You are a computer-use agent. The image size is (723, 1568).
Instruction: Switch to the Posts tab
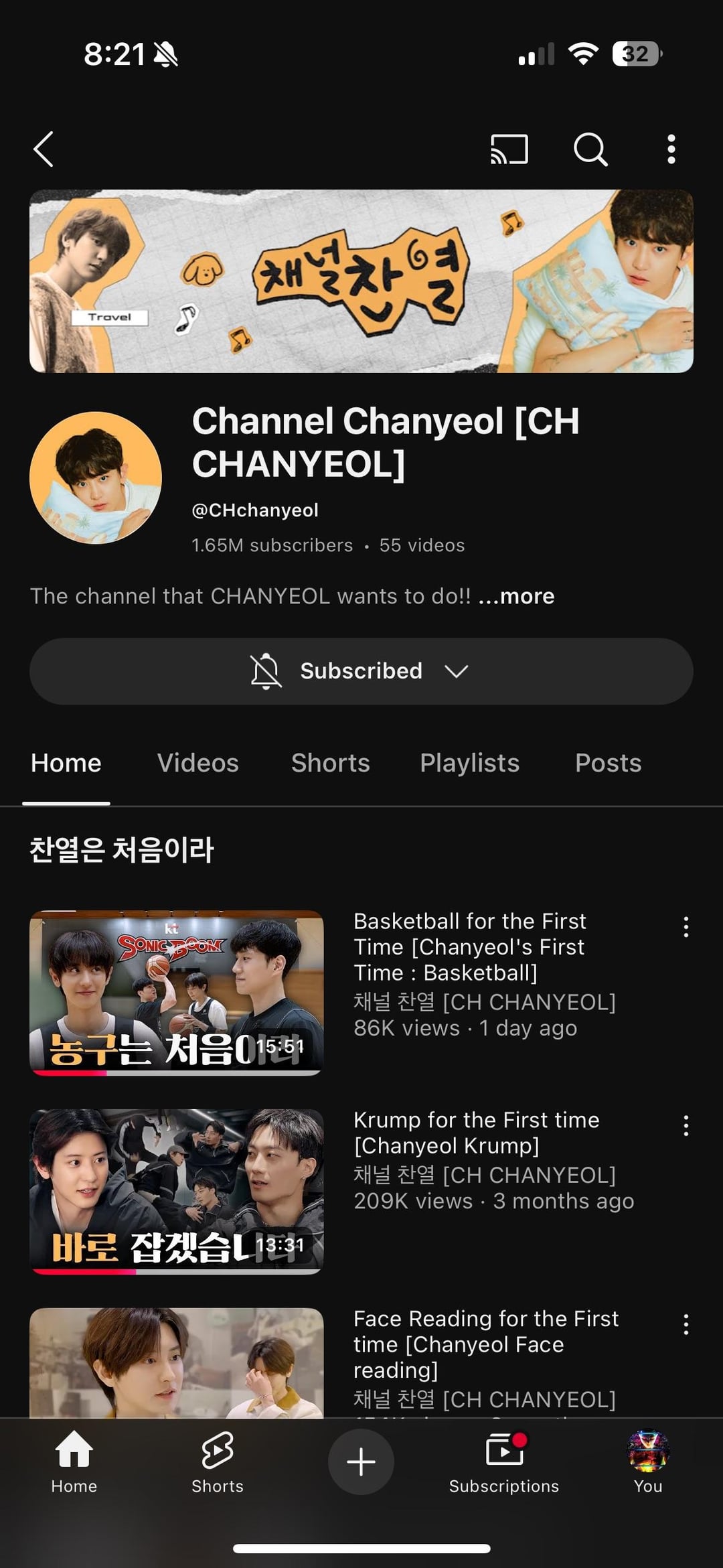tap(608, 763)
